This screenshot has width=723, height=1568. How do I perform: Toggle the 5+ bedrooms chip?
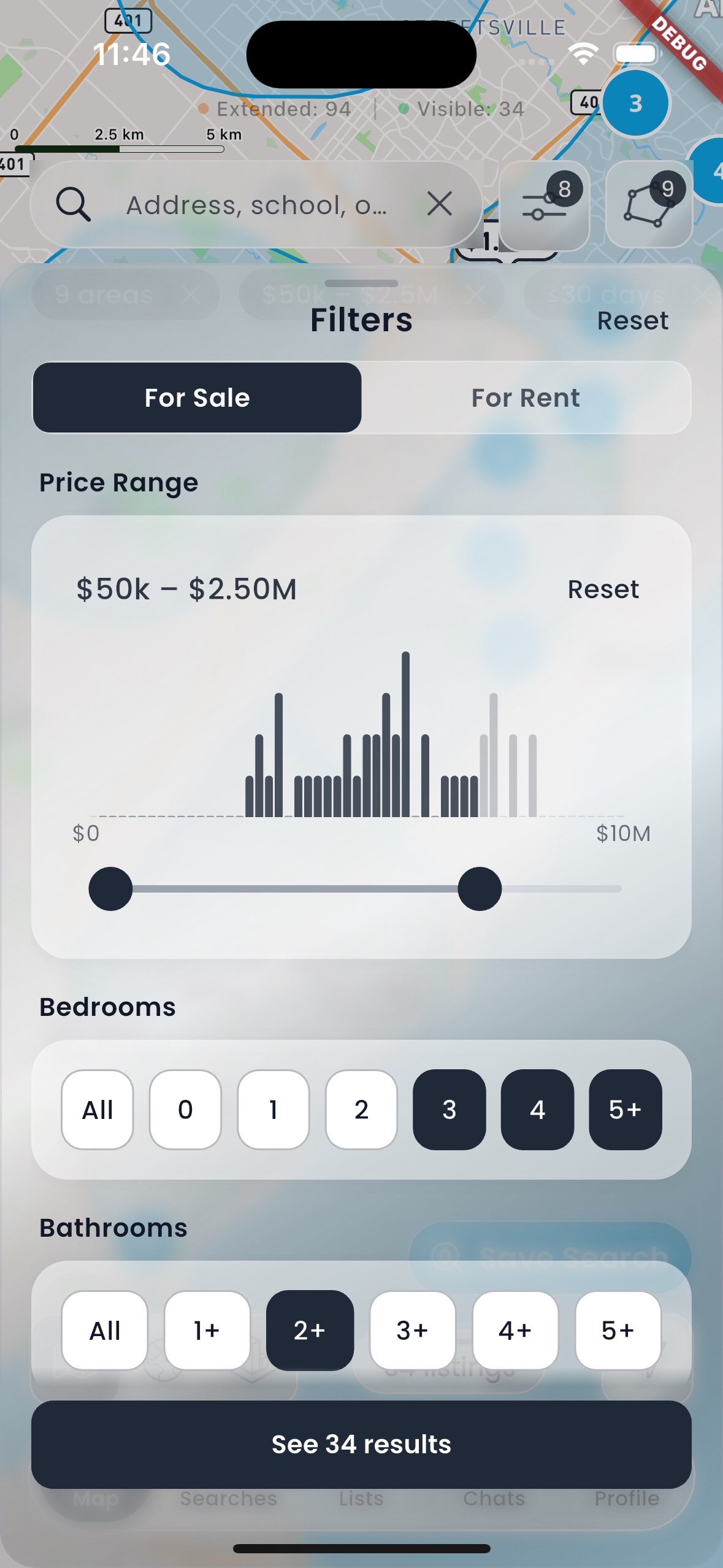(625, 1110)
